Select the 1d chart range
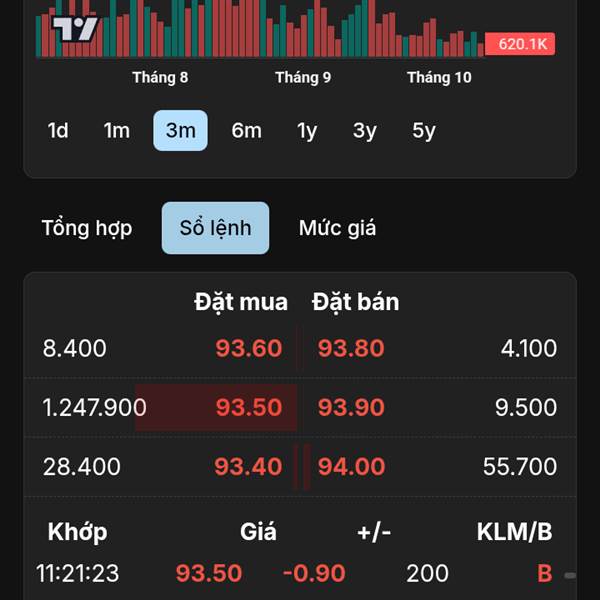This screenshot has width=600, height=600. point(58,131)
